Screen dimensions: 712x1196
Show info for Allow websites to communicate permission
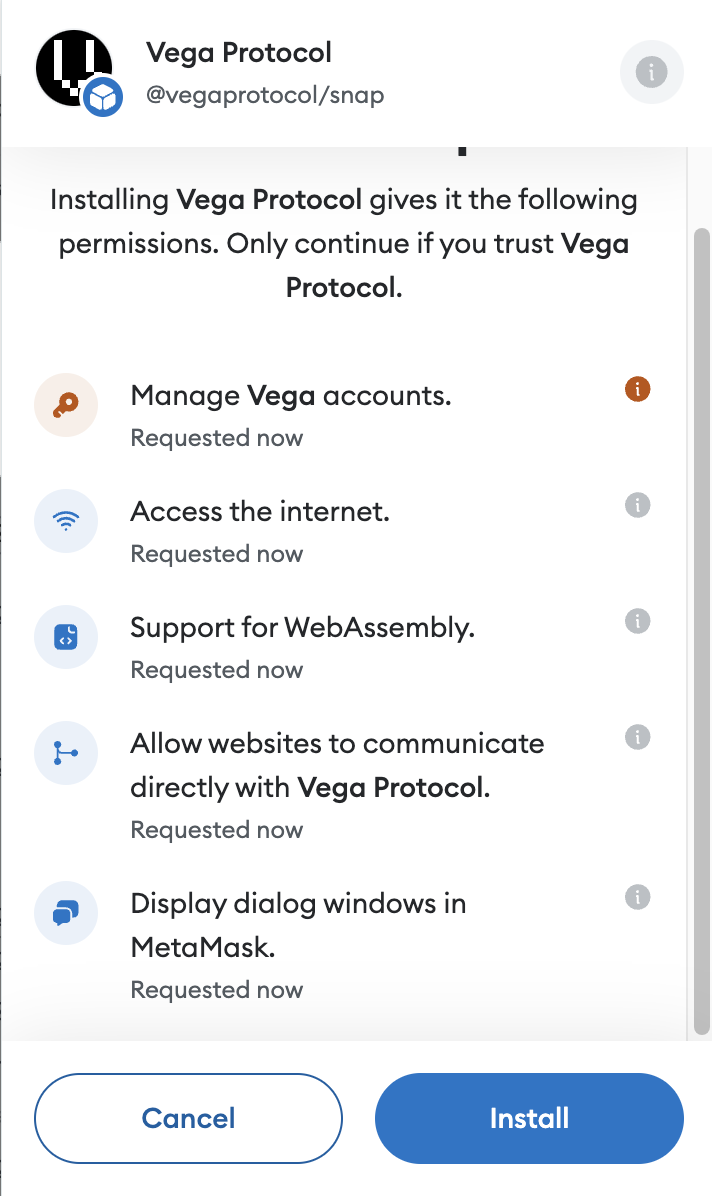pos(638,737)
